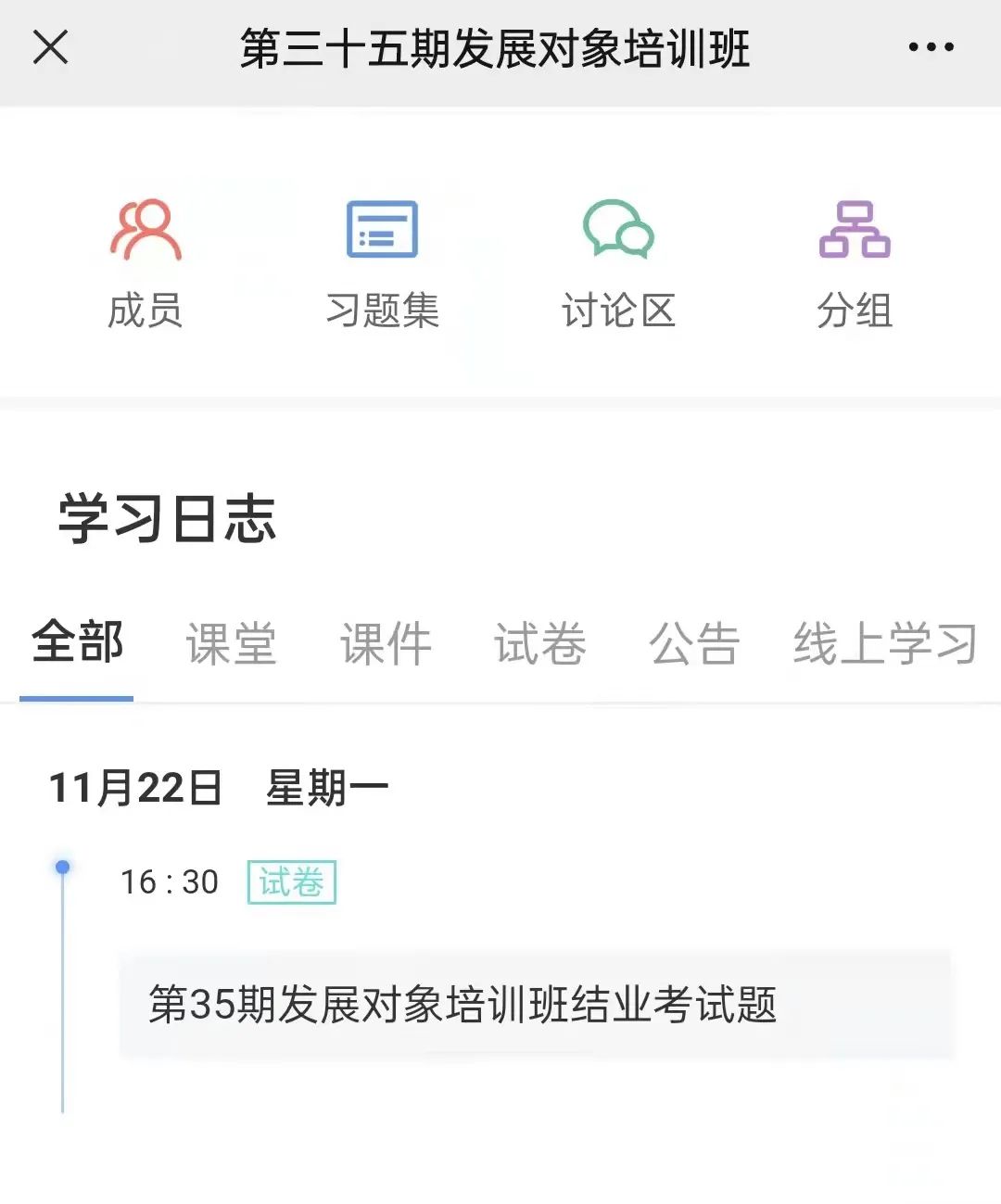Open the 分组 (Groups) icon
The width and height of the screenshot is (1001, 1204).
[855, 260]
